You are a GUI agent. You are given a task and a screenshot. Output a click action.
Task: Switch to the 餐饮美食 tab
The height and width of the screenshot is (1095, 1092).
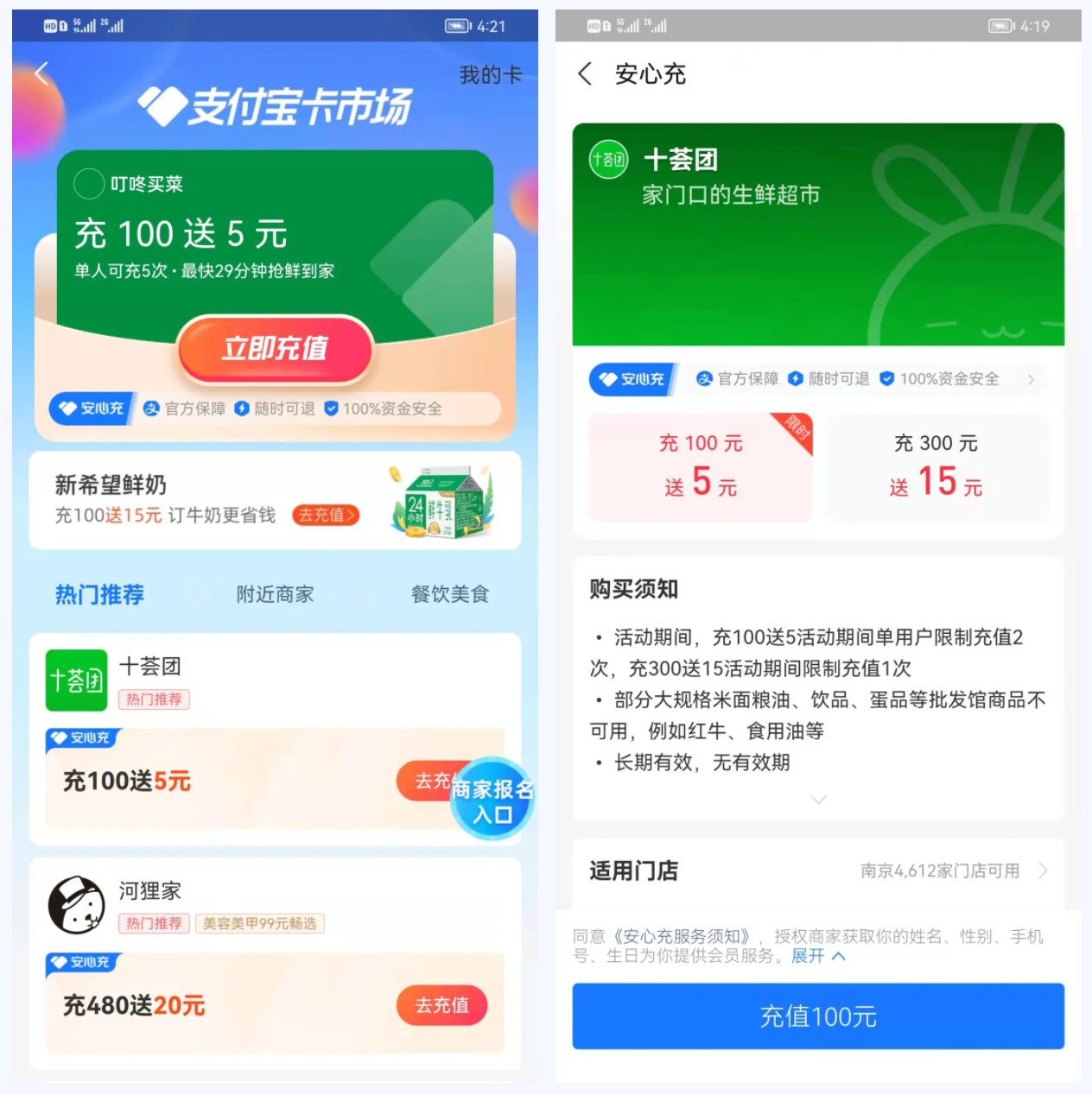449,594
